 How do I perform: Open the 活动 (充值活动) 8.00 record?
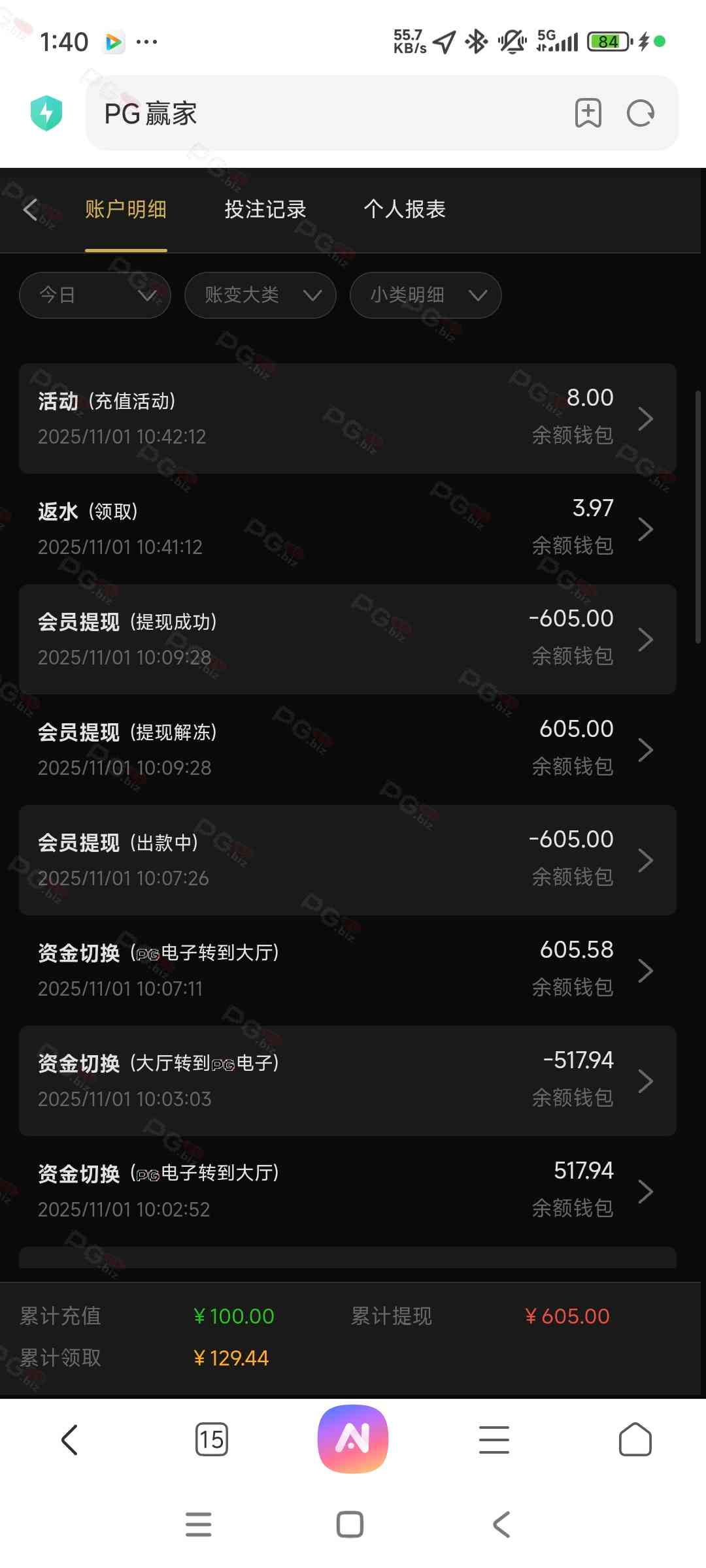pyautogui.click(x=347, y=418)
